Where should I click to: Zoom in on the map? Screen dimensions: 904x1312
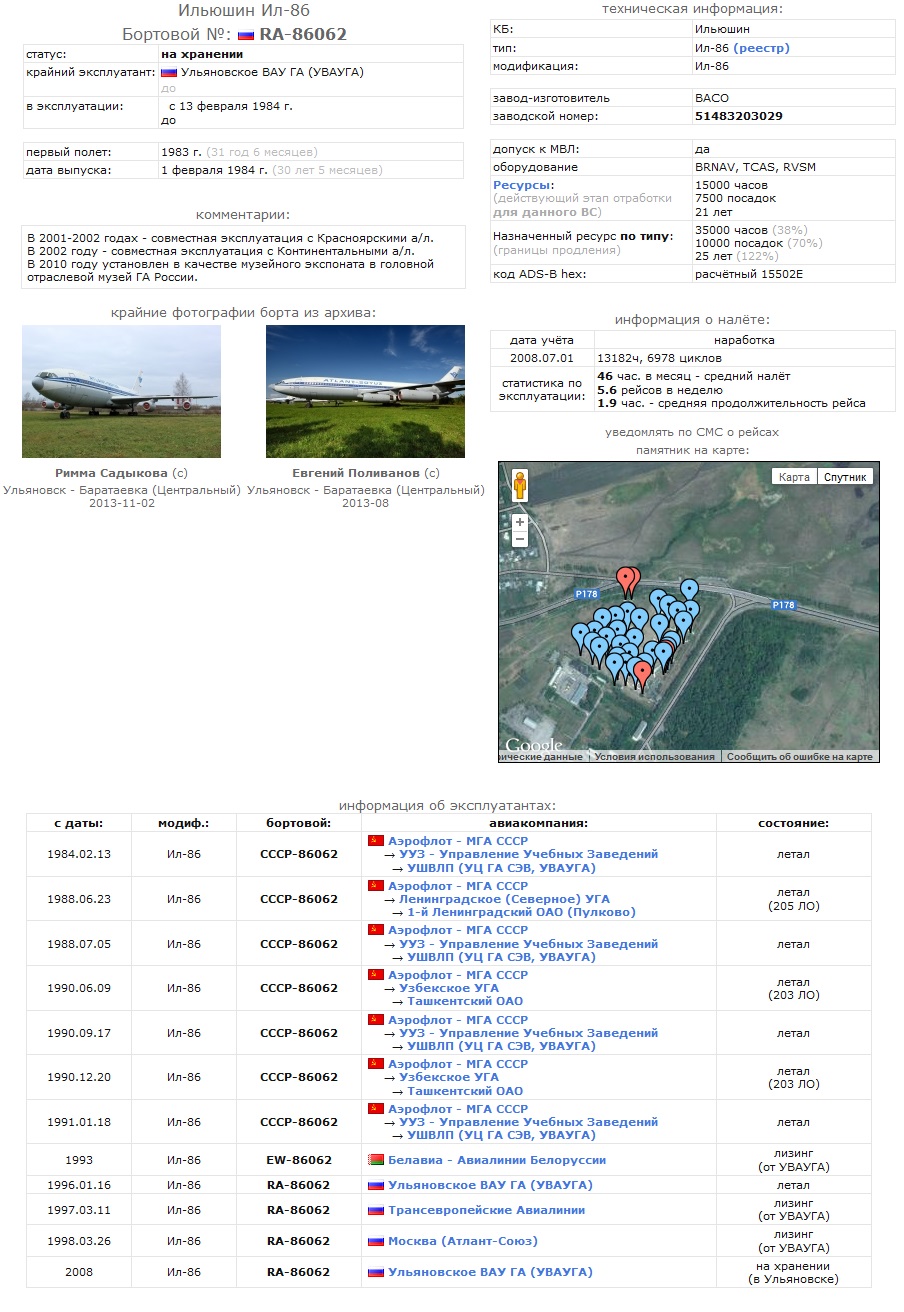coord(520,522)
